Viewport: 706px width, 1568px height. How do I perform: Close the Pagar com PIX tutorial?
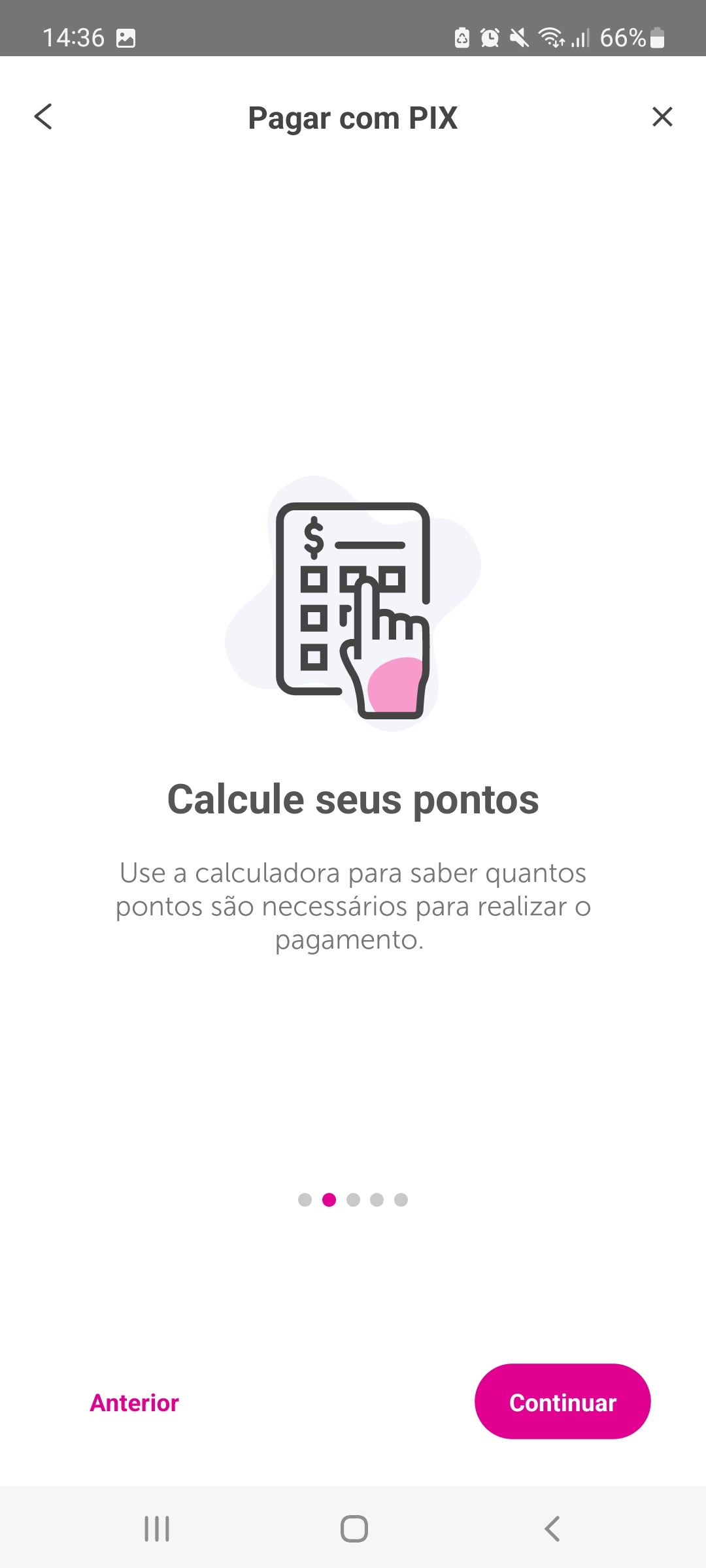tap(662, 117)
